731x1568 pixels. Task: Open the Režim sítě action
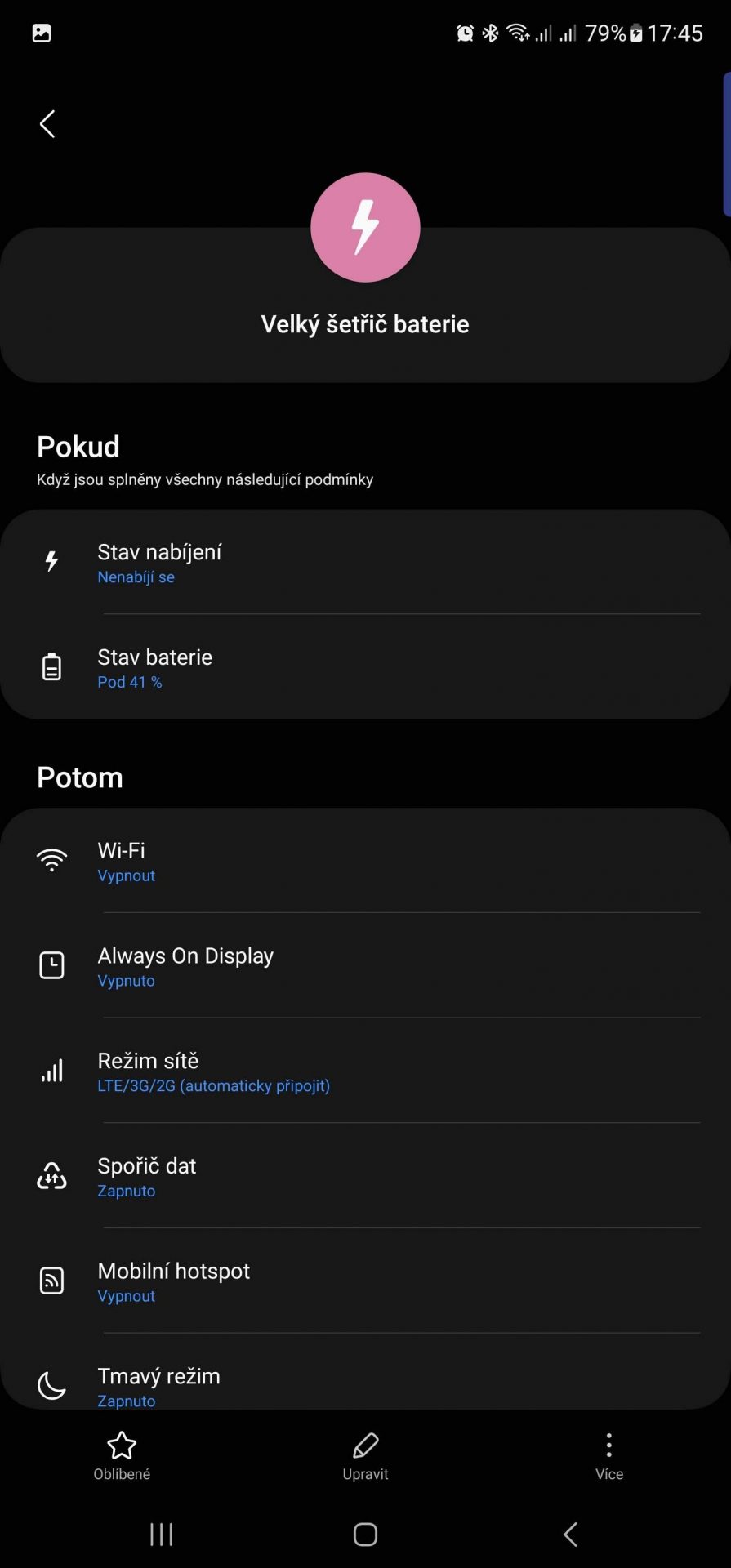pos(365,1071)
